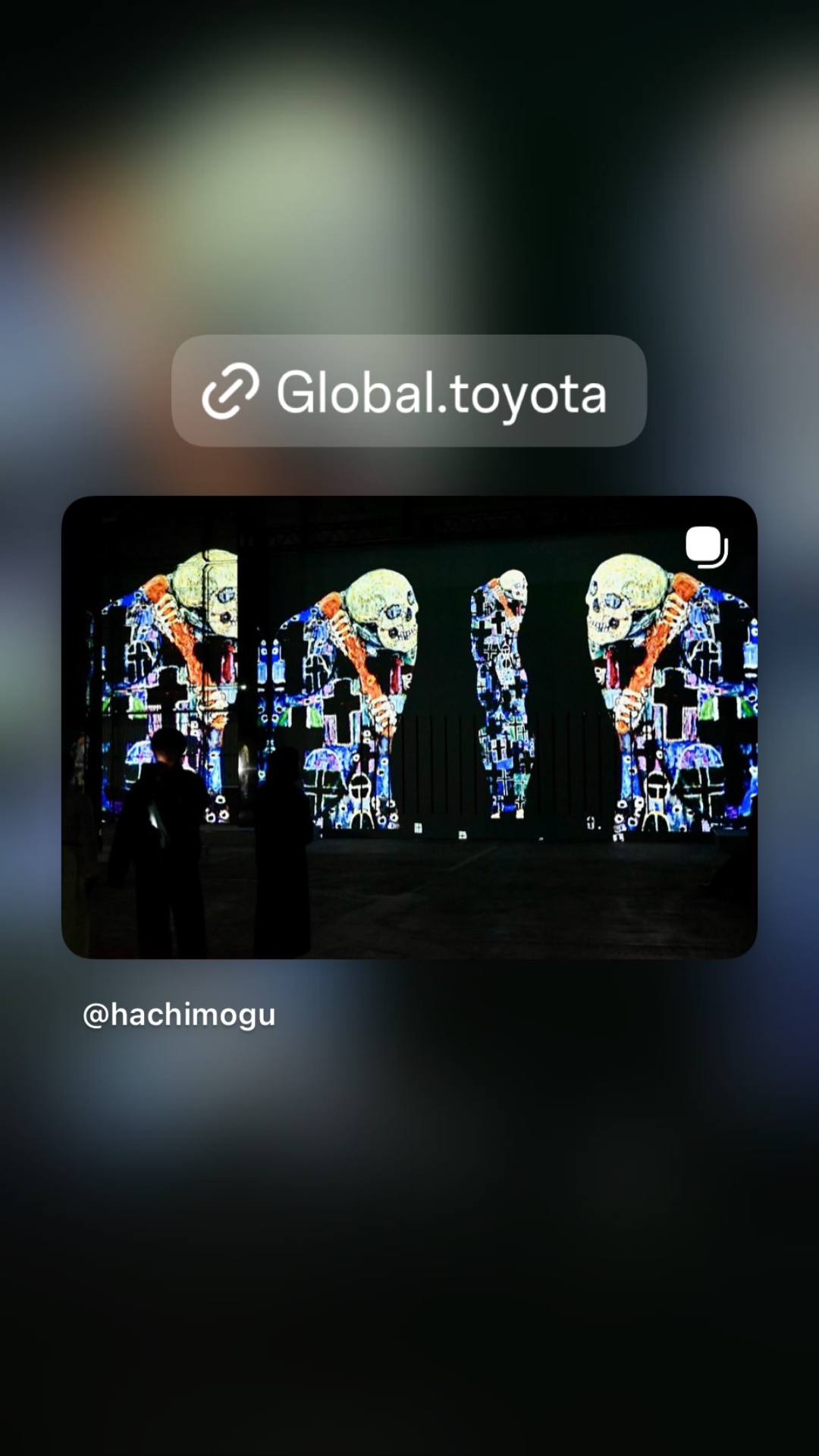View the @hachimogu profile
This screenshot has height=1456, width=819.
coord(179,1015)
